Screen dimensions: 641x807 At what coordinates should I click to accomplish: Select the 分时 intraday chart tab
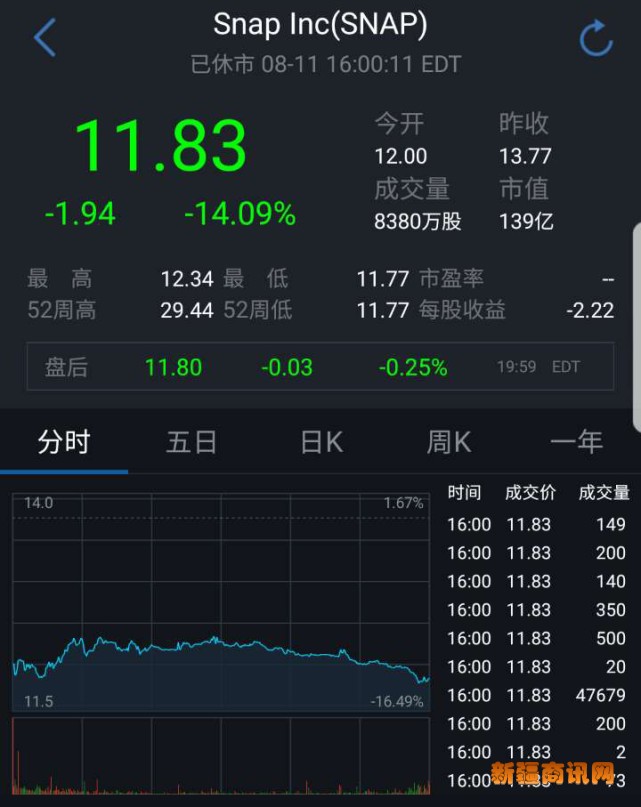pyautogui.click(x=64, y=442)
